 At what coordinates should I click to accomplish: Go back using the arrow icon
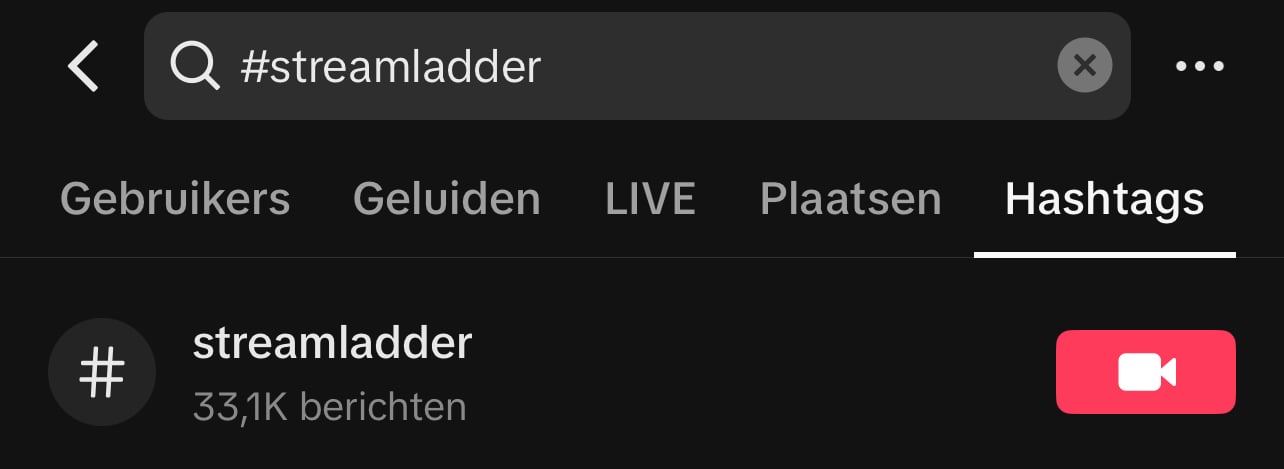point(84,67)
